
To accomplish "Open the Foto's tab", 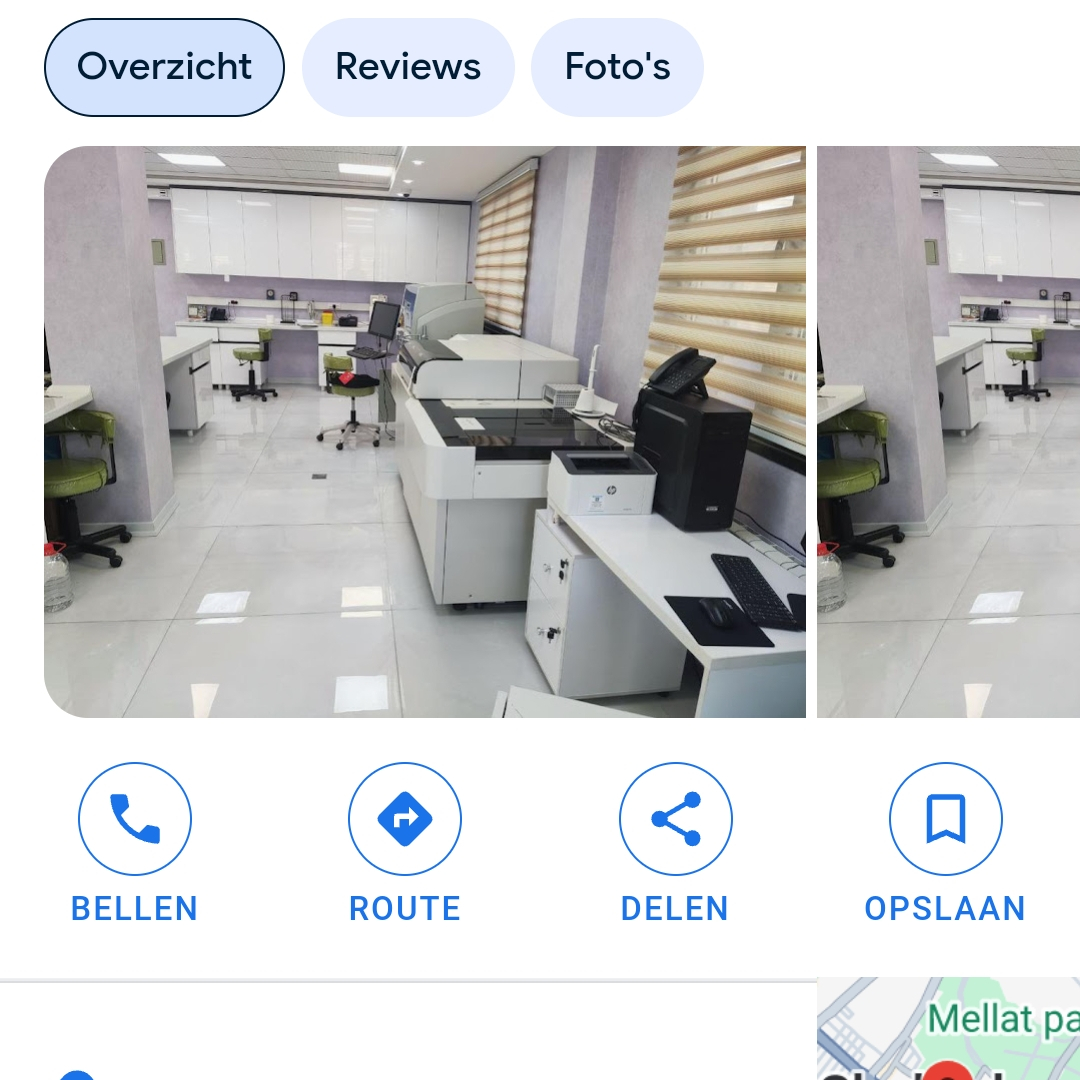I will (x=617, y=67).
